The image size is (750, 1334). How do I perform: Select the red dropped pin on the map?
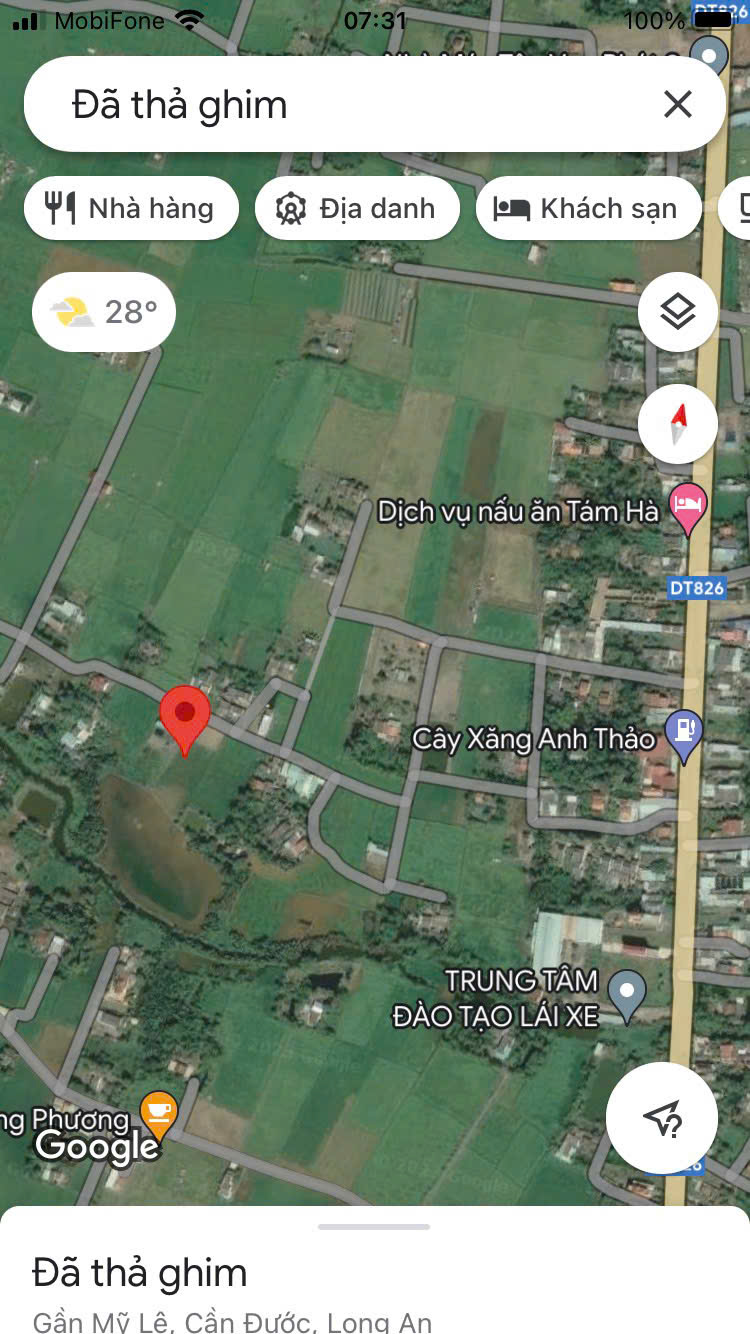coord(185,715)
